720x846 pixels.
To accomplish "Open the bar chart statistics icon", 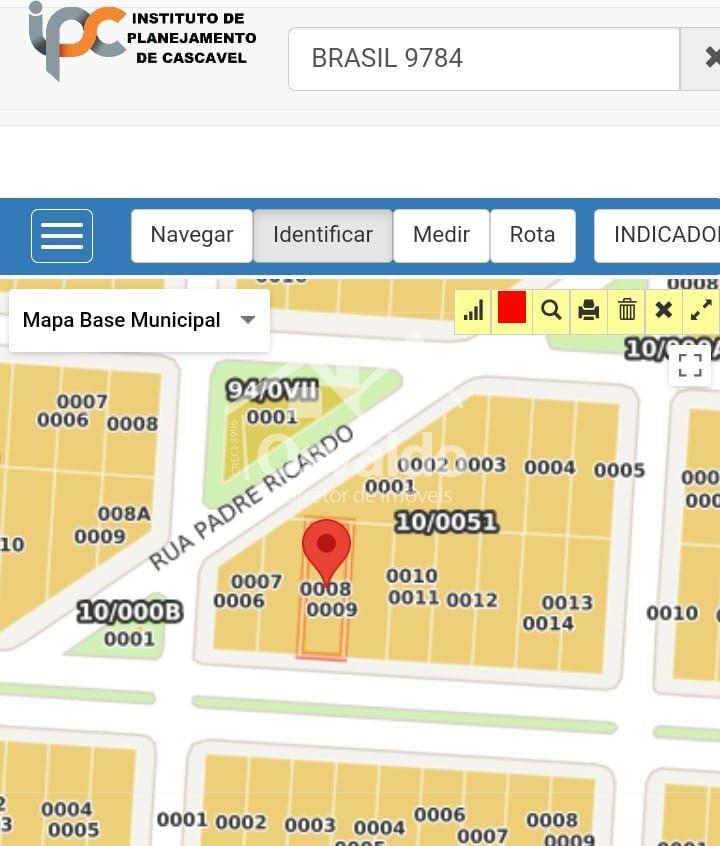I will (473, 310).
